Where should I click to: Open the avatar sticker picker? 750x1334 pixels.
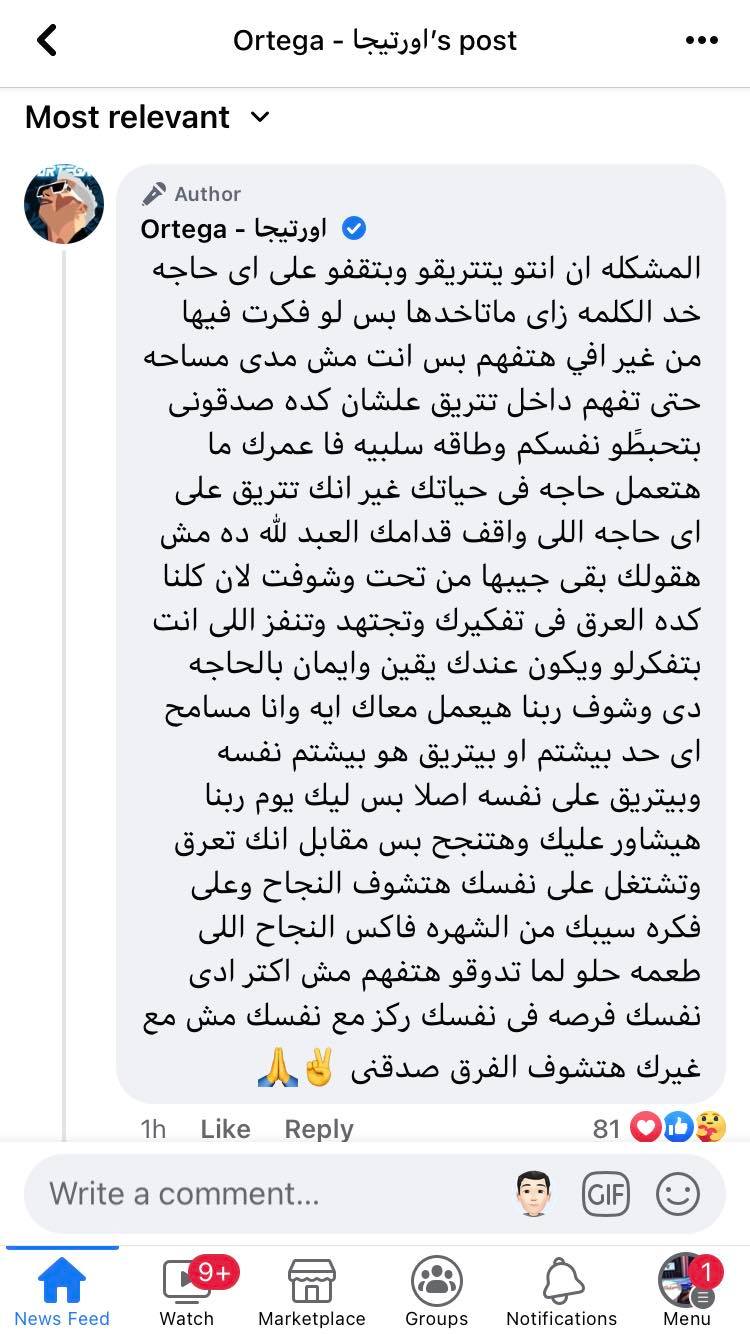(x=534, y=1193)
